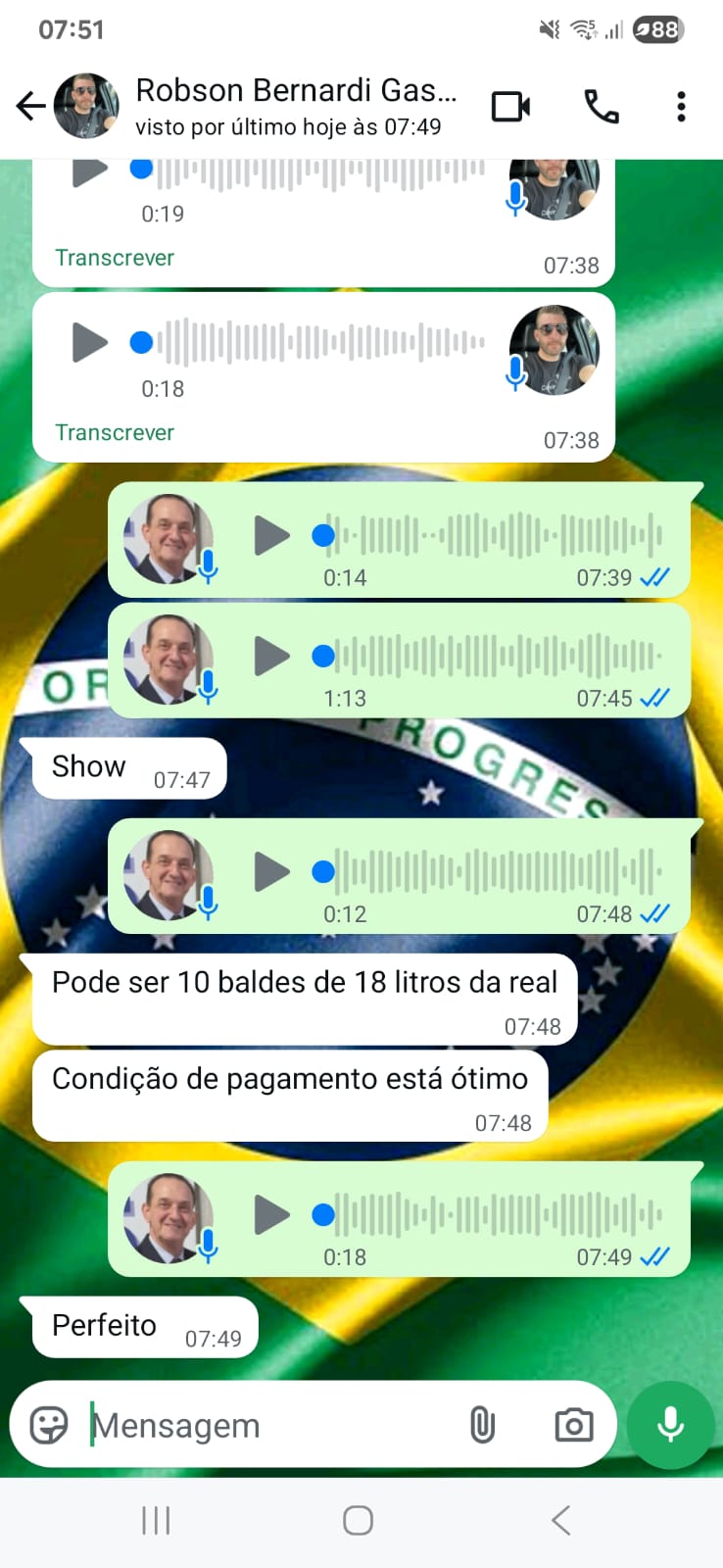Transcribe the 0:18 voice message from 07:38
The width and height of the screenshot is (723, 1568).
tap(115, 432)
